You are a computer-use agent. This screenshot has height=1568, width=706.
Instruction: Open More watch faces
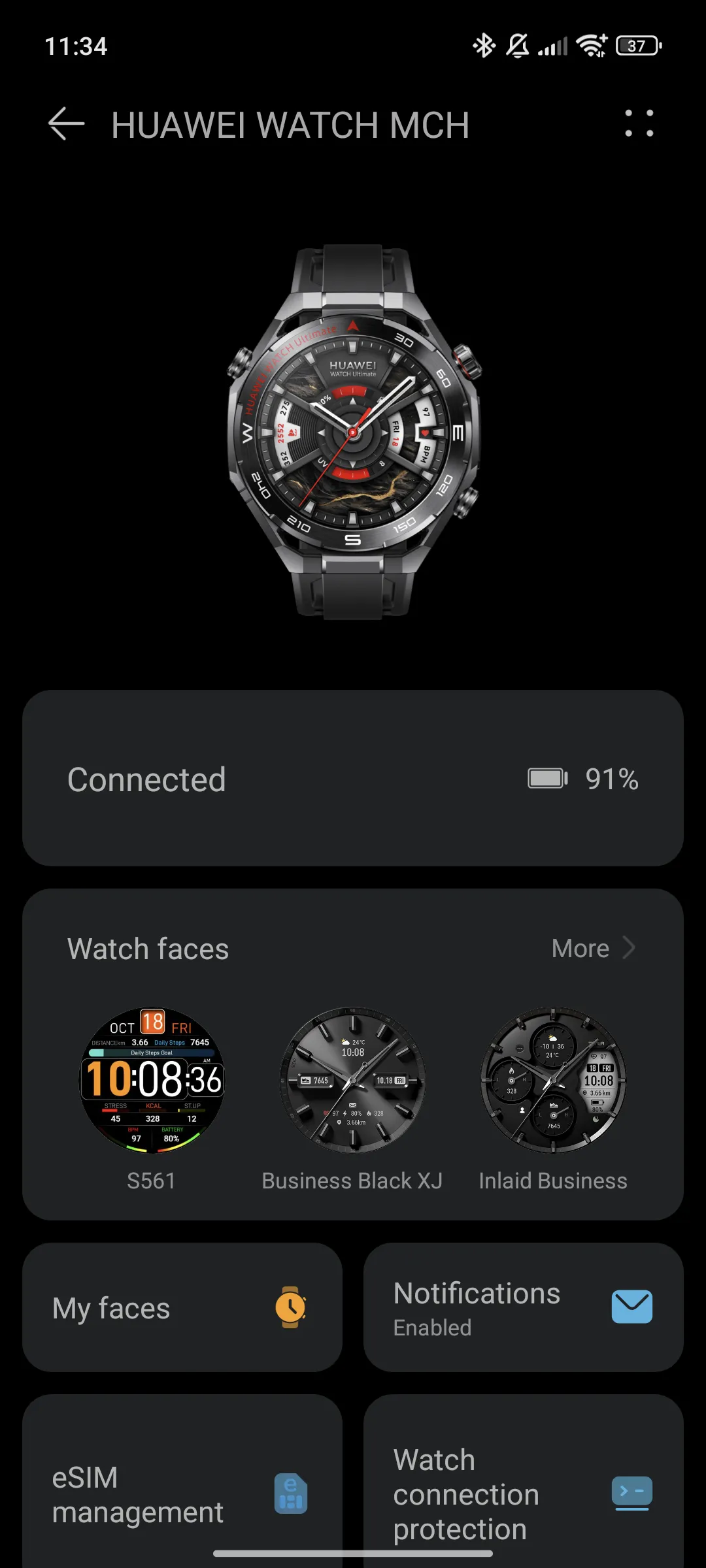coord(592,949)
